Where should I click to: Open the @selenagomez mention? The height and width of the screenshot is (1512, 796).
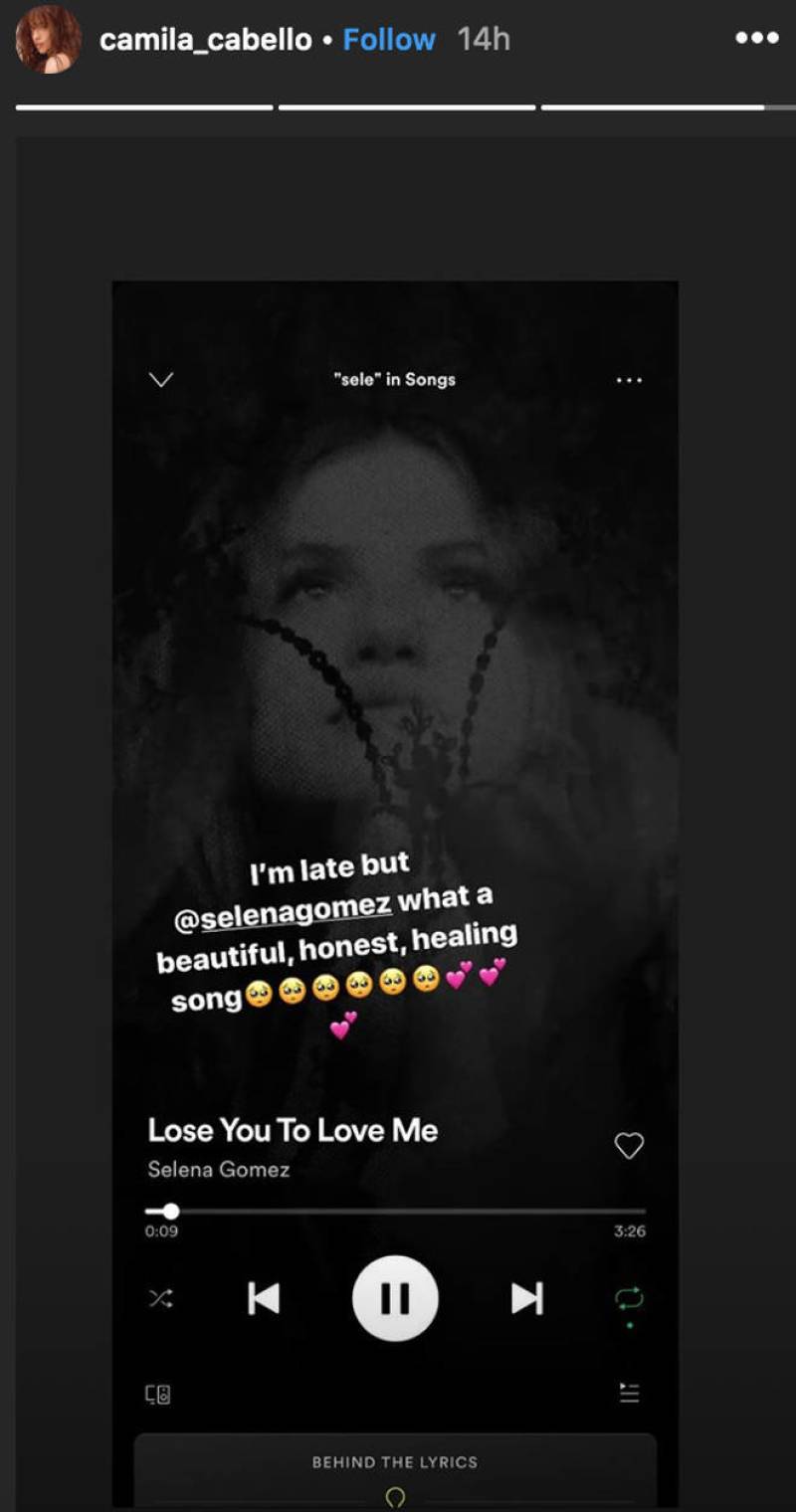tap(283, 912)
